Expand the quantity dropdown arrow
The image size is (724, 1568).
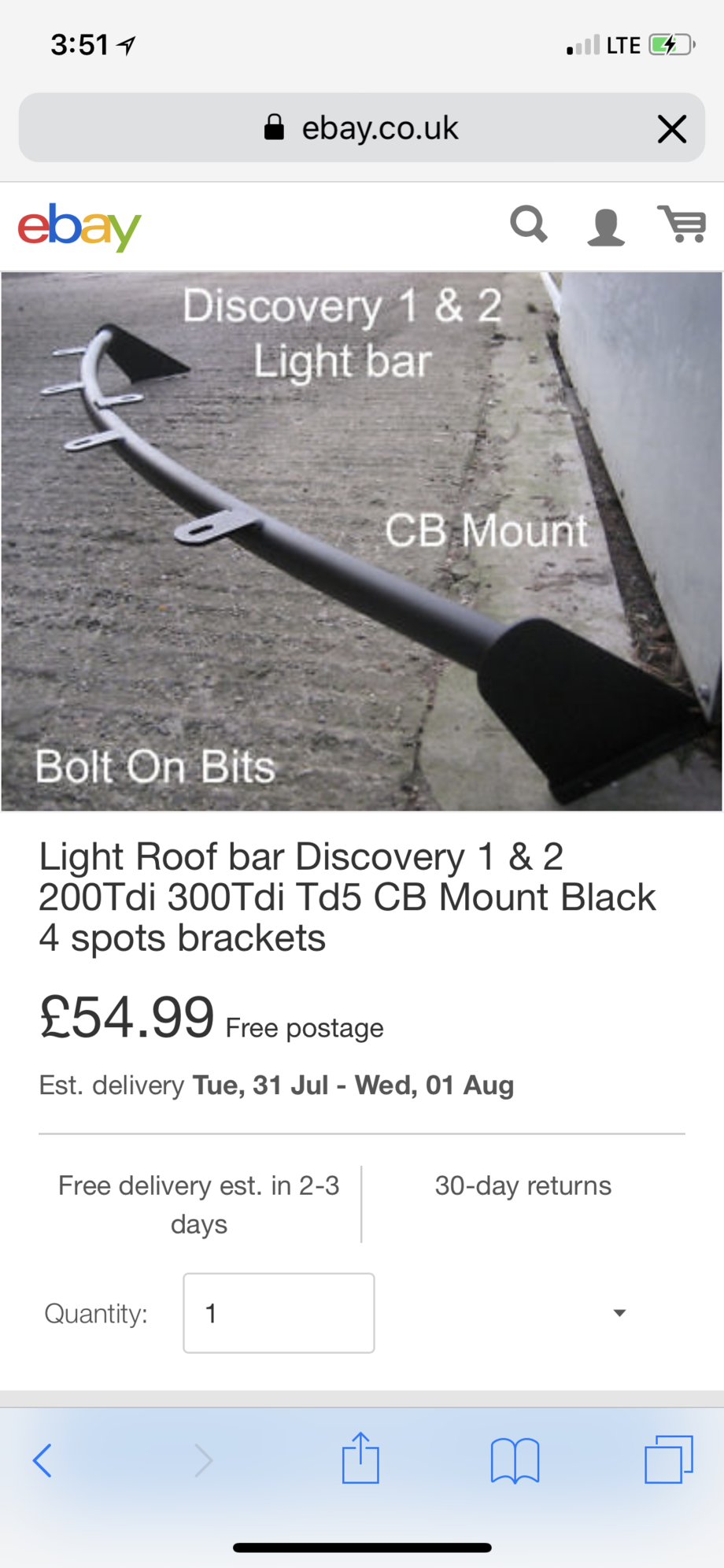click(619, 1313)
